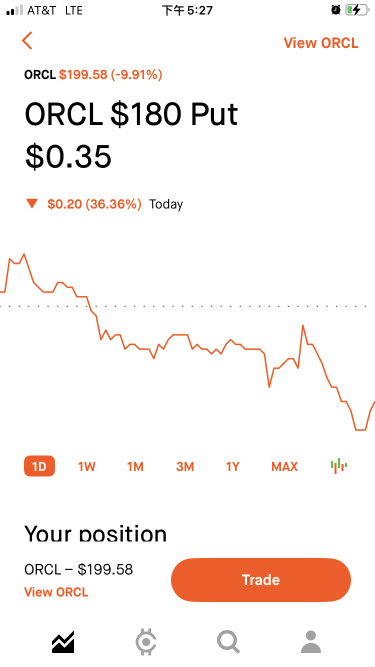Switch chart range to 1W

87,467
